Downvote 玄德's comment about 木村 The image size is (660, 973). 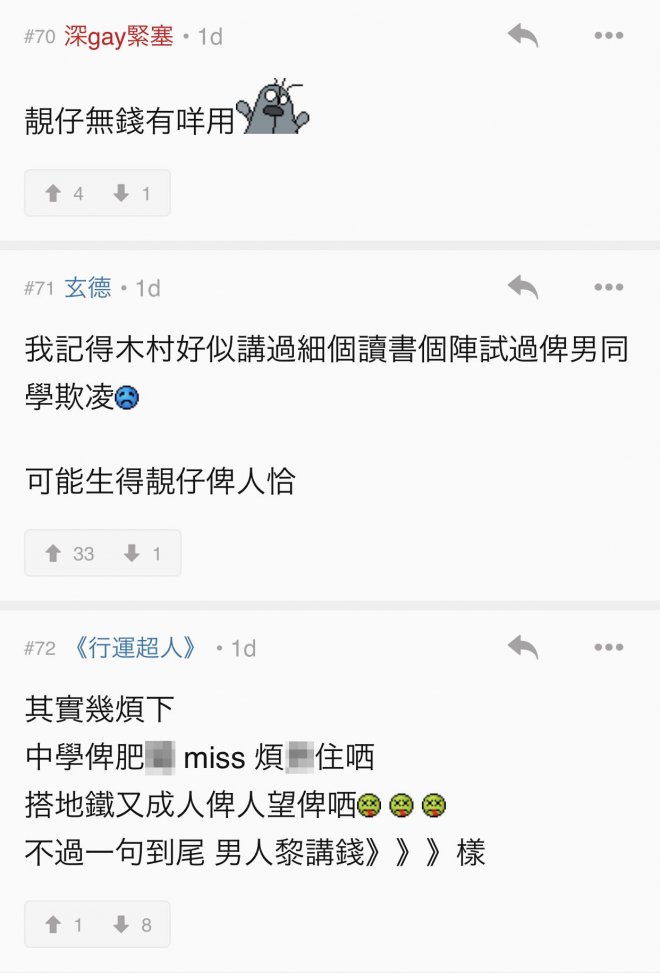(143, 553)
